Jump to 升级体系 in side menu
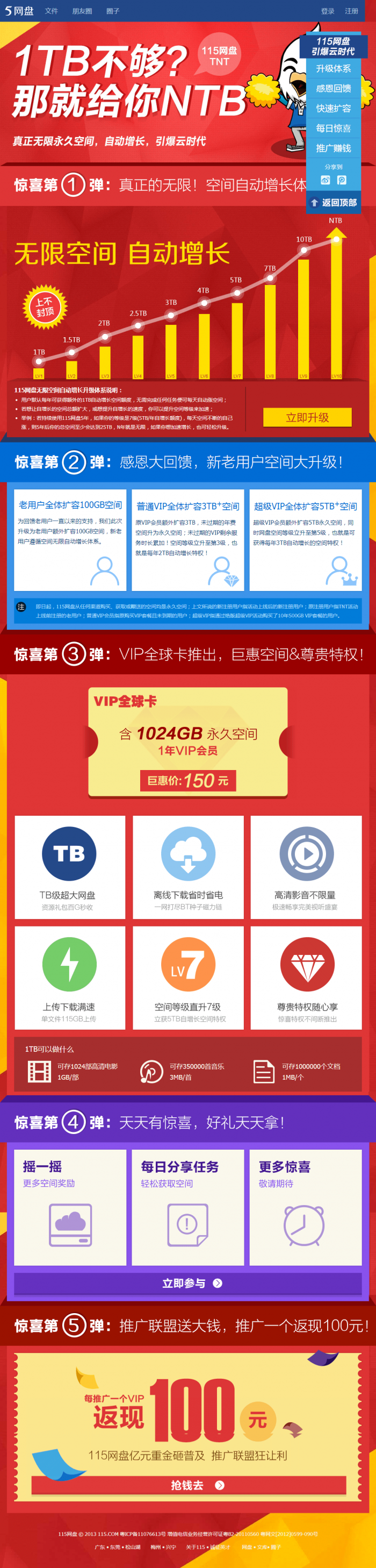The width and height of the screenshot is (376, 1568). pyautogui.click(x=333, y=69)
